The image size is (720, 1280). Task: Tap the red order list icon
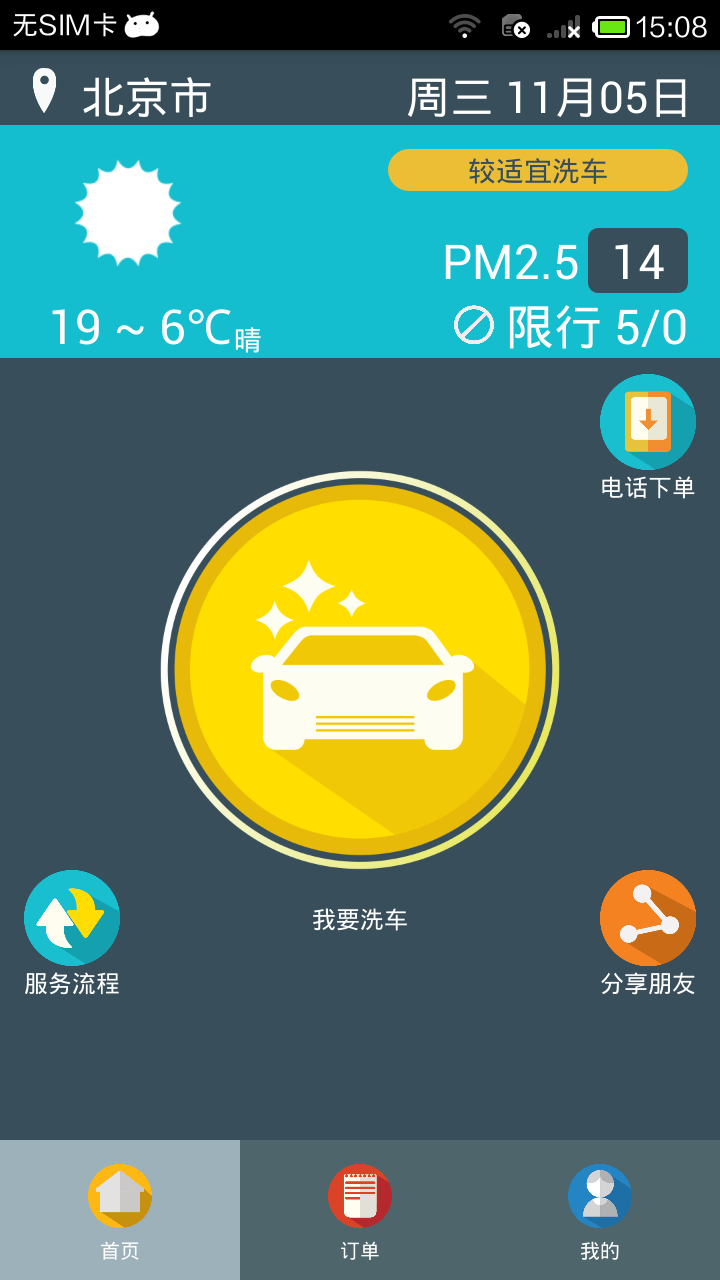point(359,1195)
